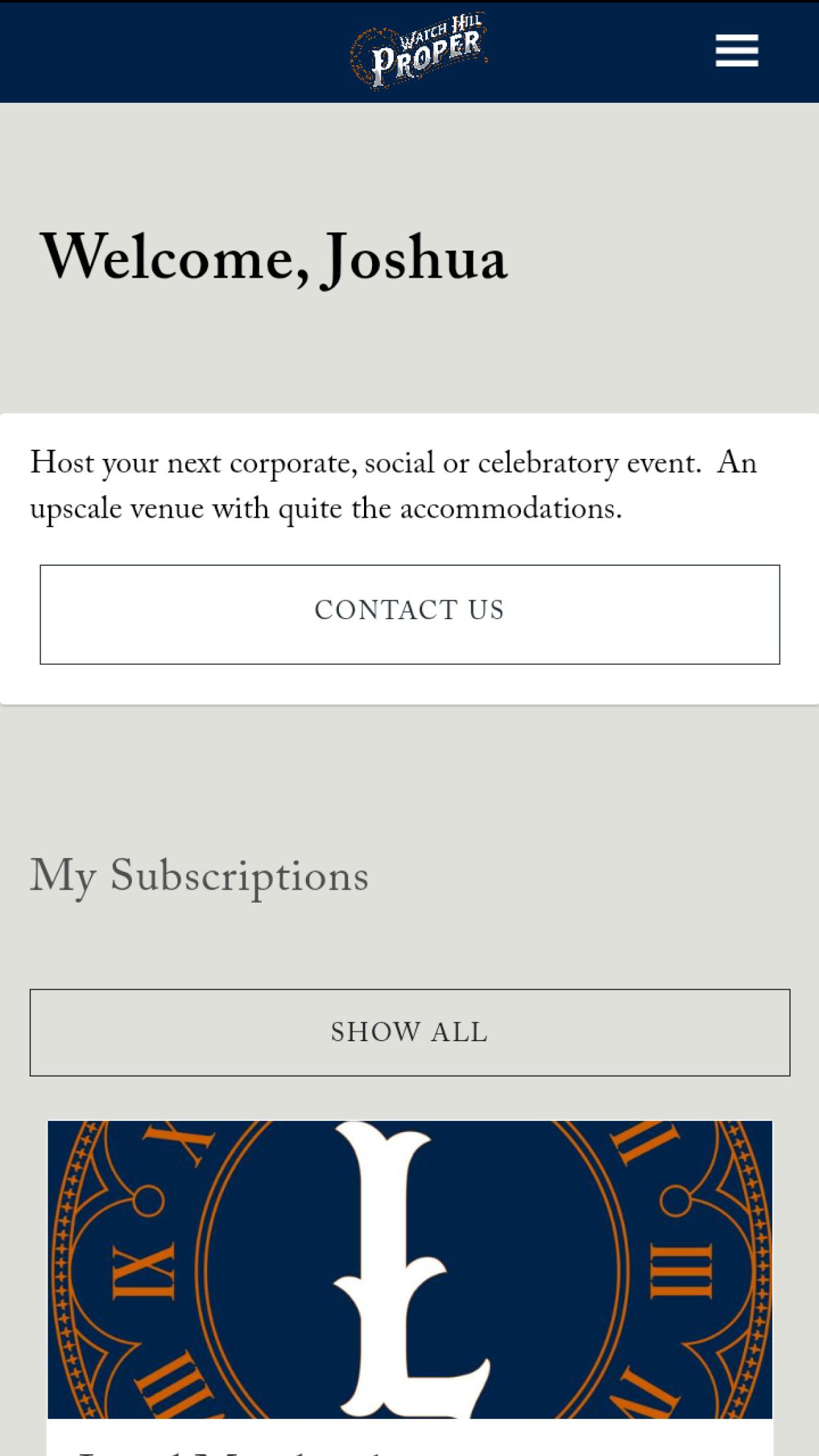This screenshot has width=819, height=1456.
Task: Show all subscriptions
Action: click(409, 1032)
